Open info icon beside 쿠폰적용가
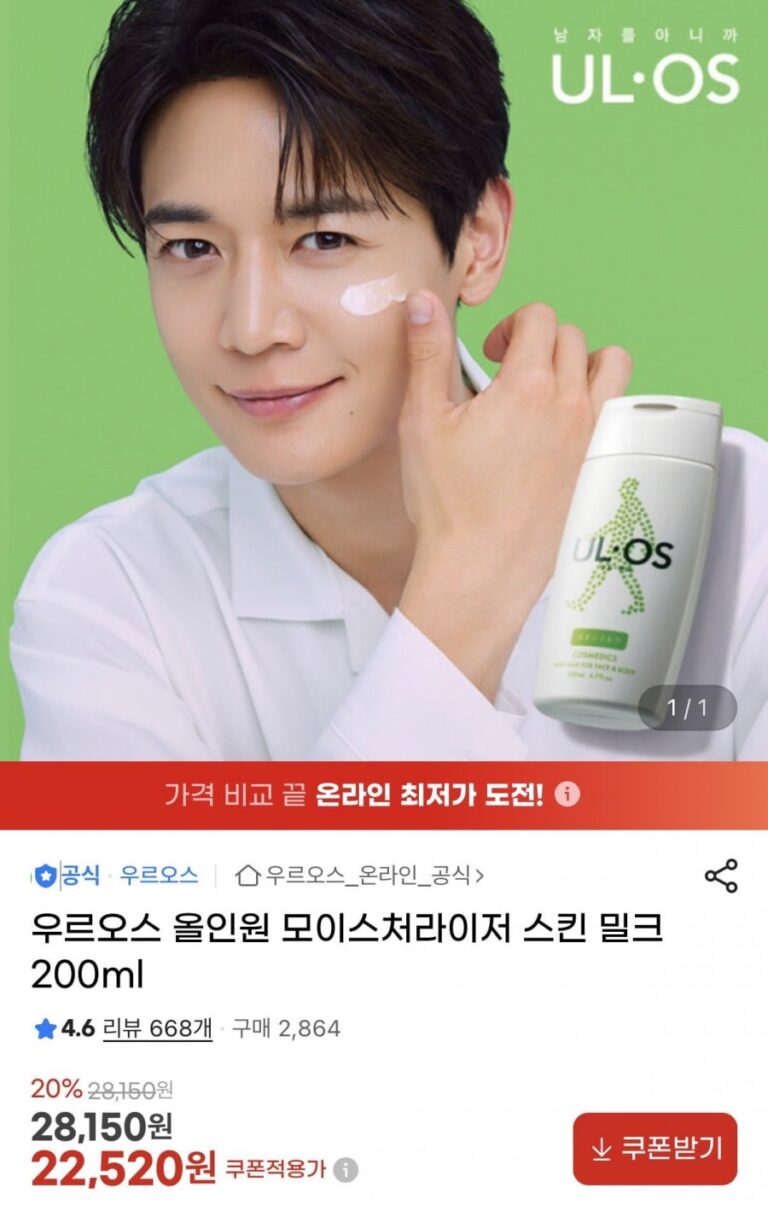The width and height of the screenshot is (768, 1205). coord(345,1169)
